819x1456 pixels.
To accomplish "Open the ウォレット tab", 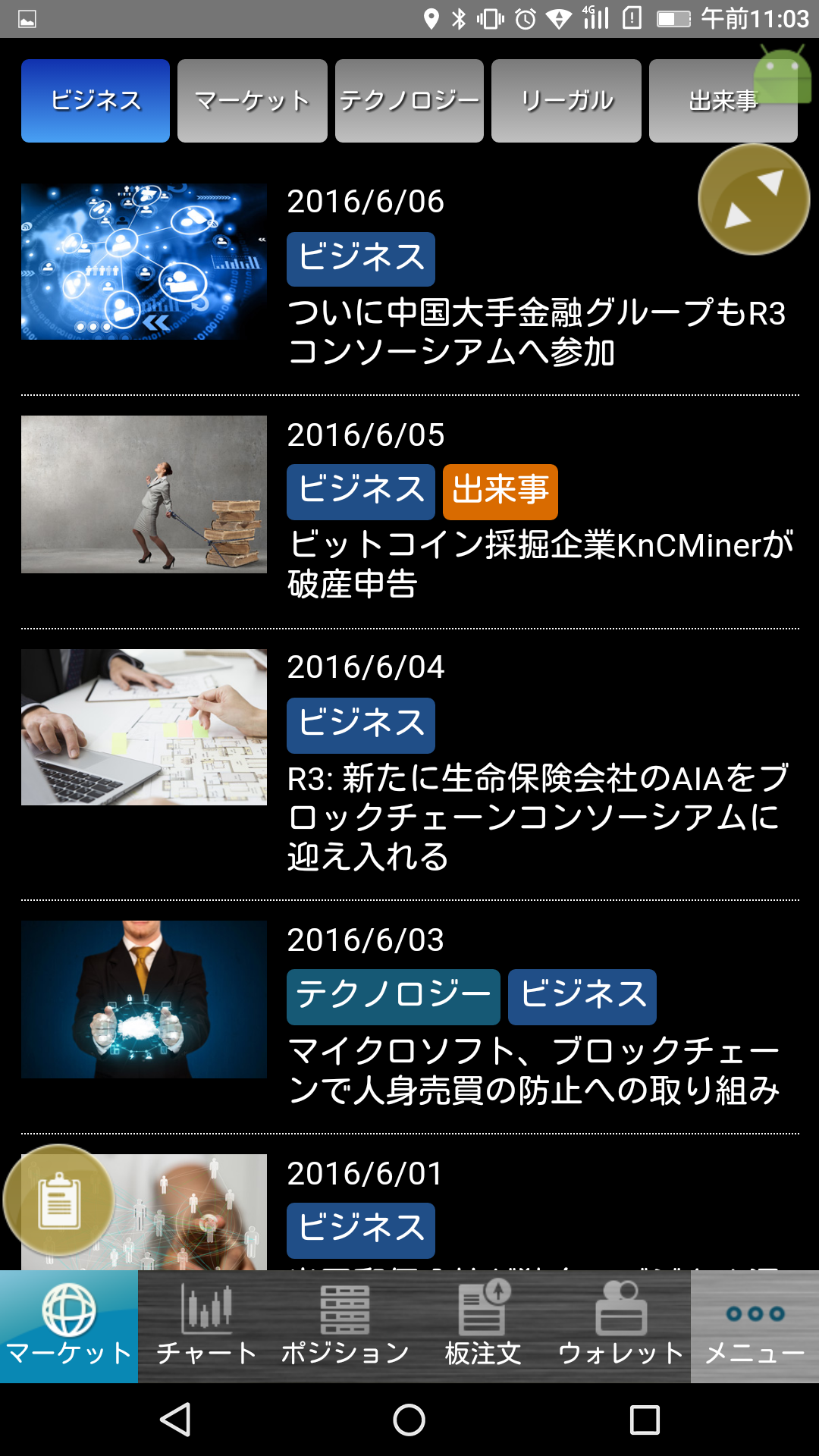I will tap(621, 1326).
